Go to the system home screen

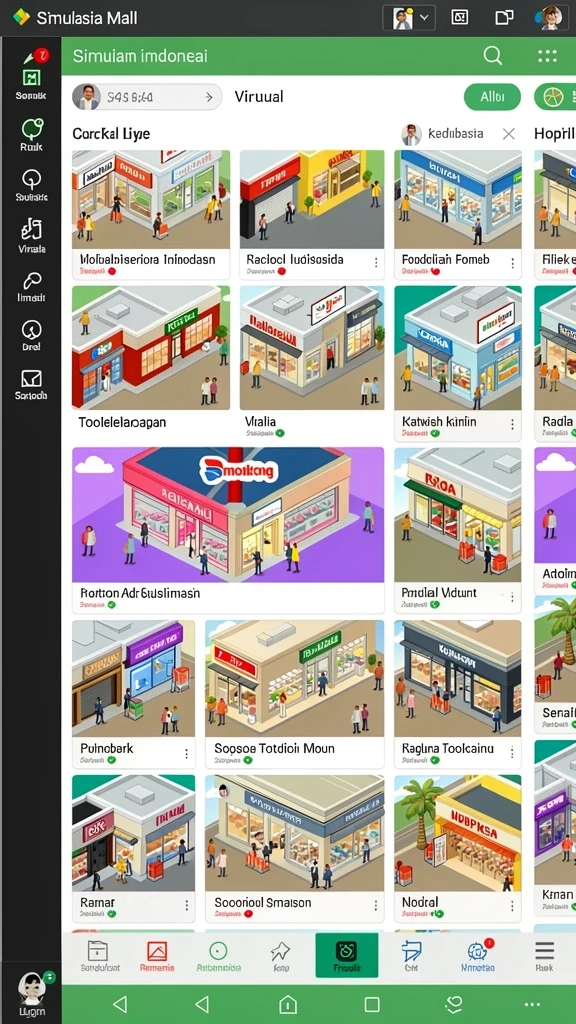(x=287, y=1004)
